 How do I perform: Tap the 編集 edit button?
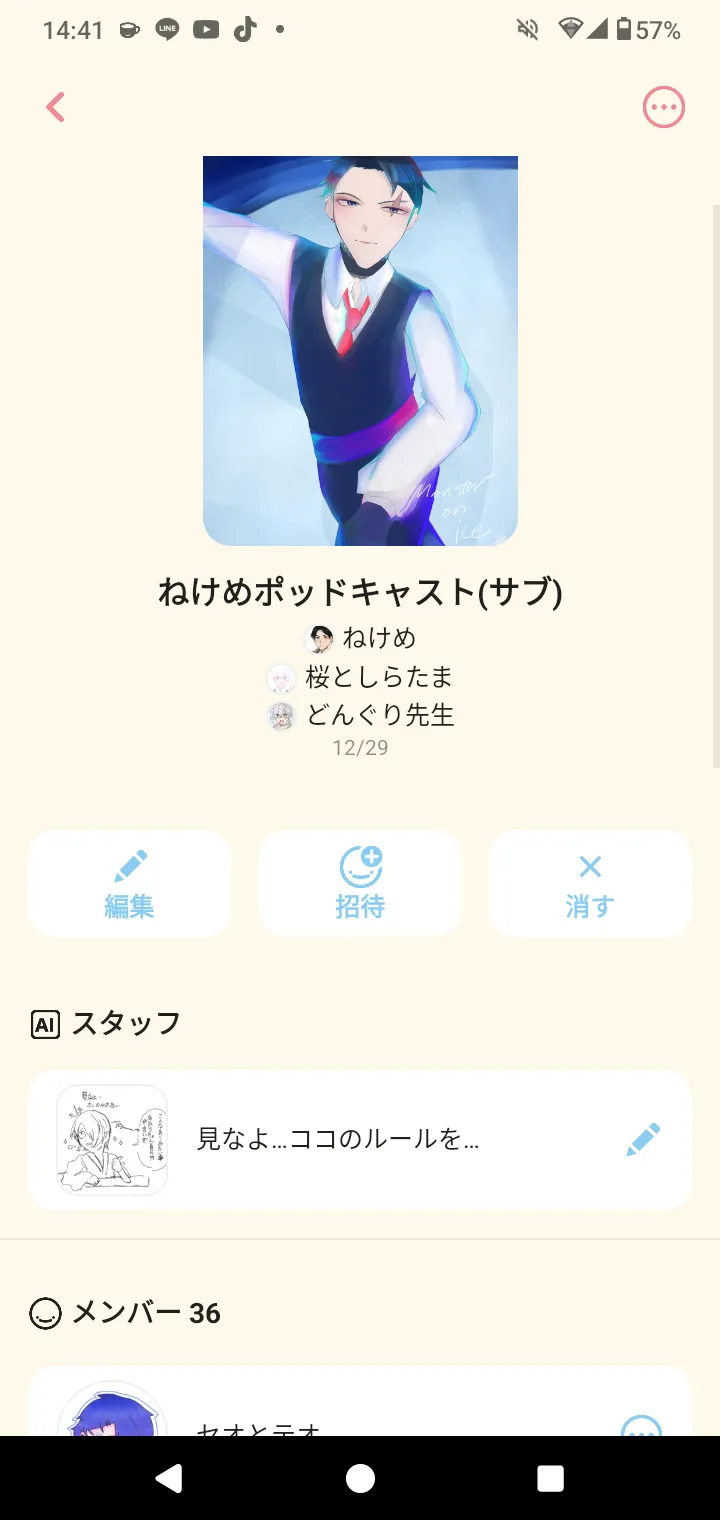coord(129,884)
